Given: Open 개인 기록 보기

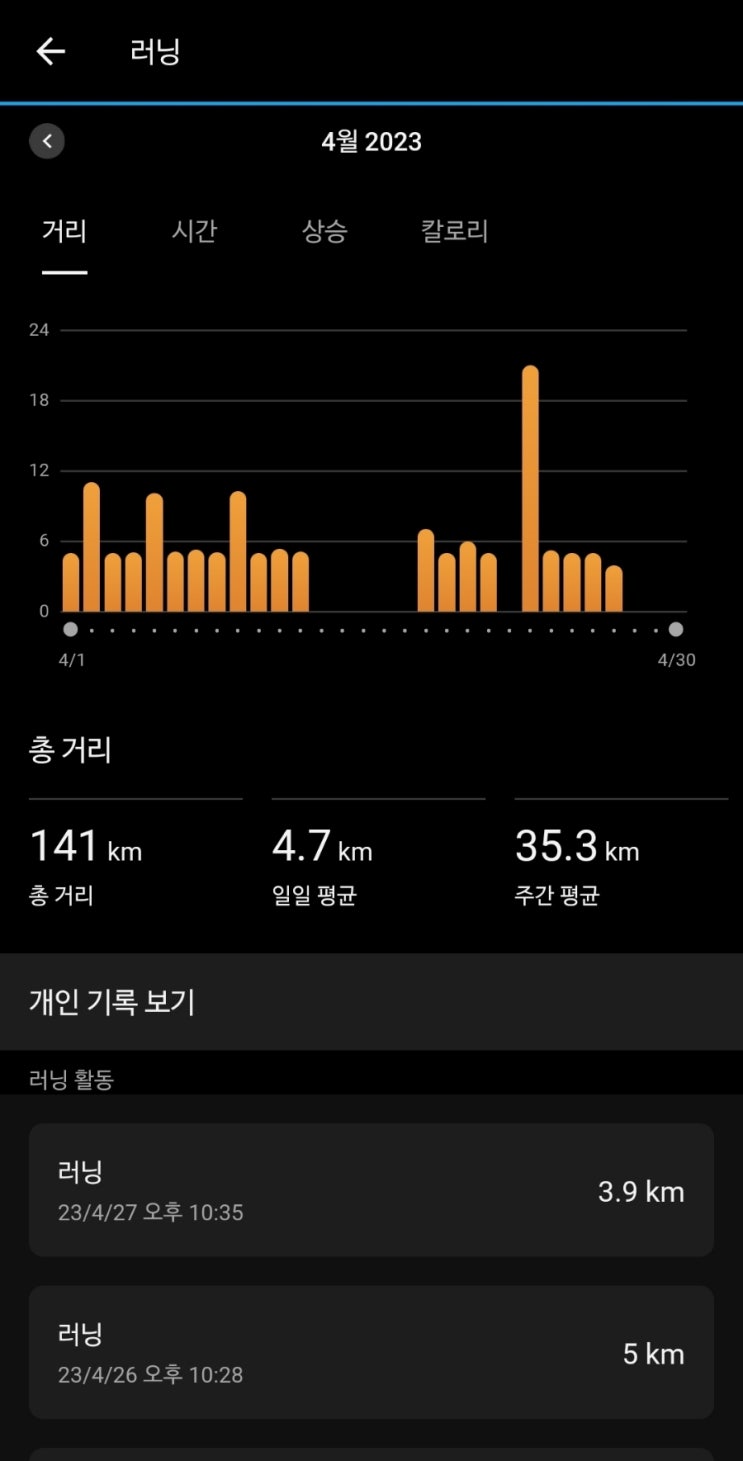Looking at the screenshot, I should point(371,1002).
